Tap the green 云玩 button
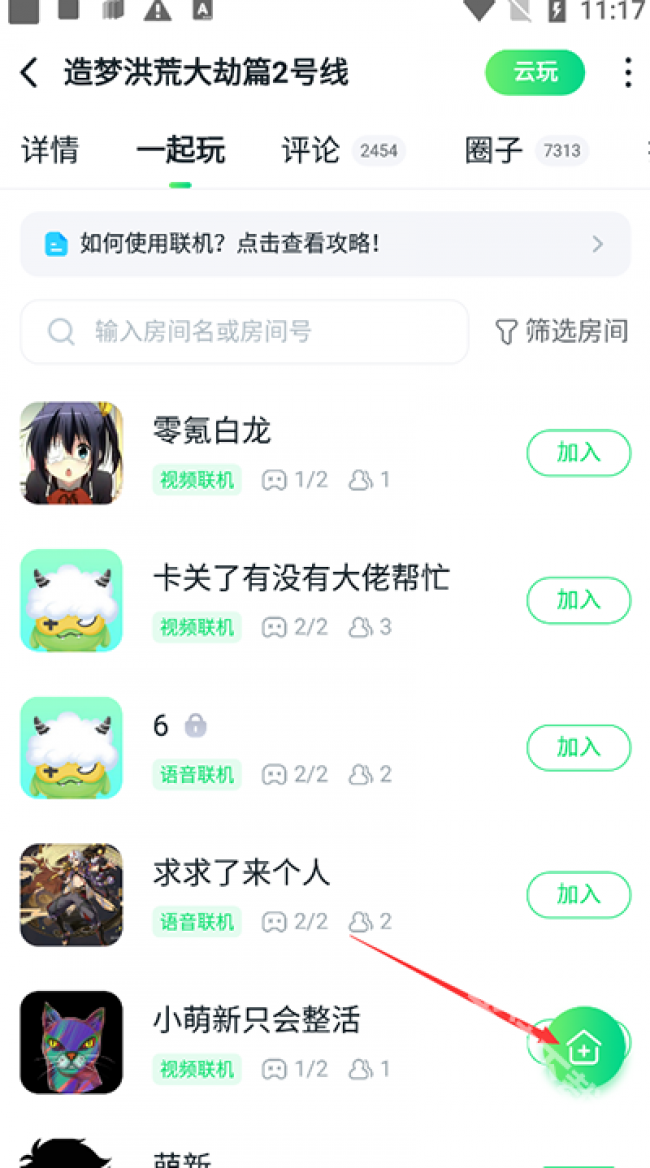Viewport: 650px width, 1168px height. (x=535, y=73)
